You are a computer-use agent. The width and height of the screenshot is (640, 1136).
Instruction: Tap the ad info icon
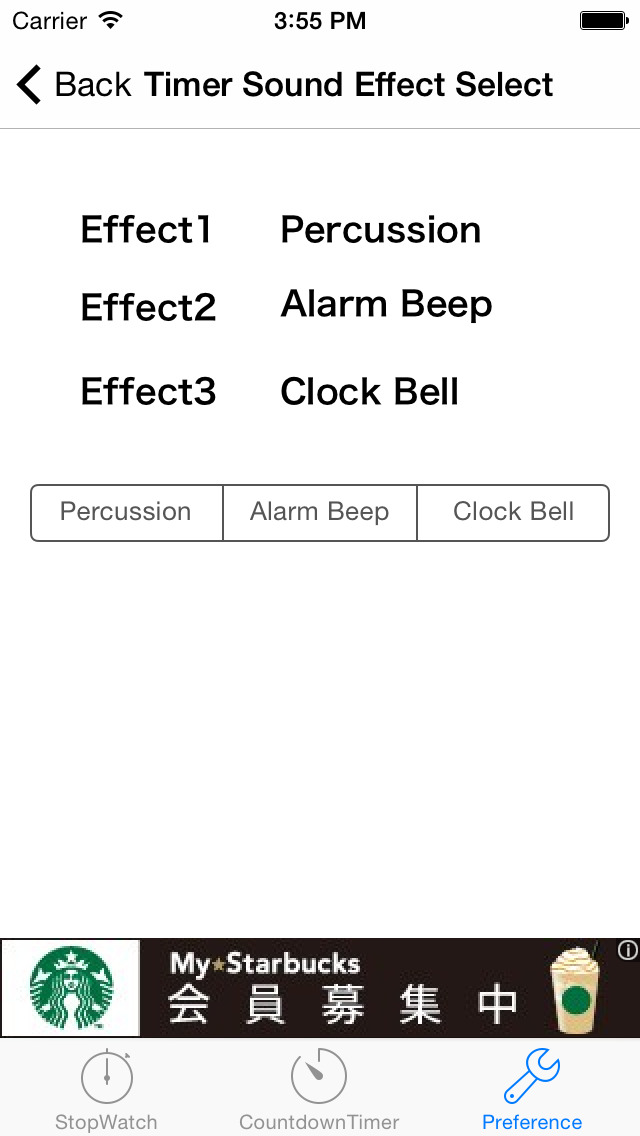(628, 951)
